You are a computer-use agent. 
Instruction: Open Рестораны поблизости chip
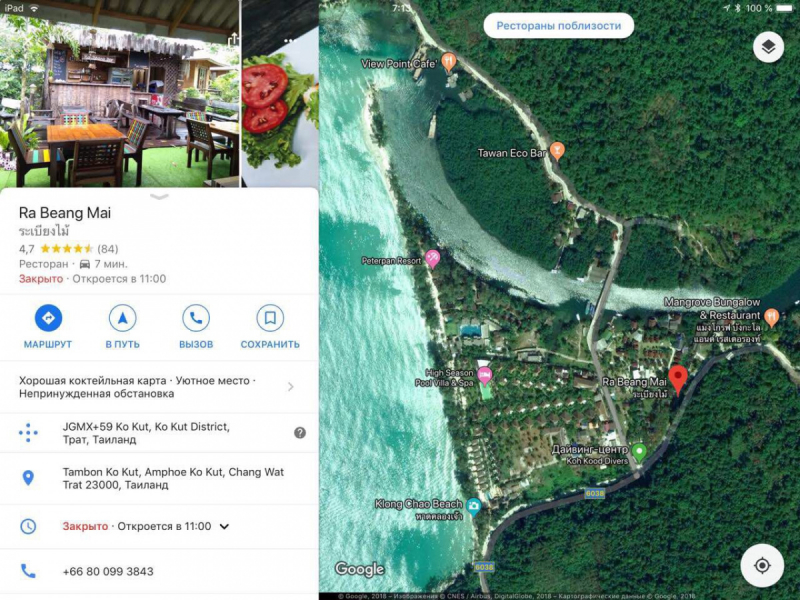(558, 26)
